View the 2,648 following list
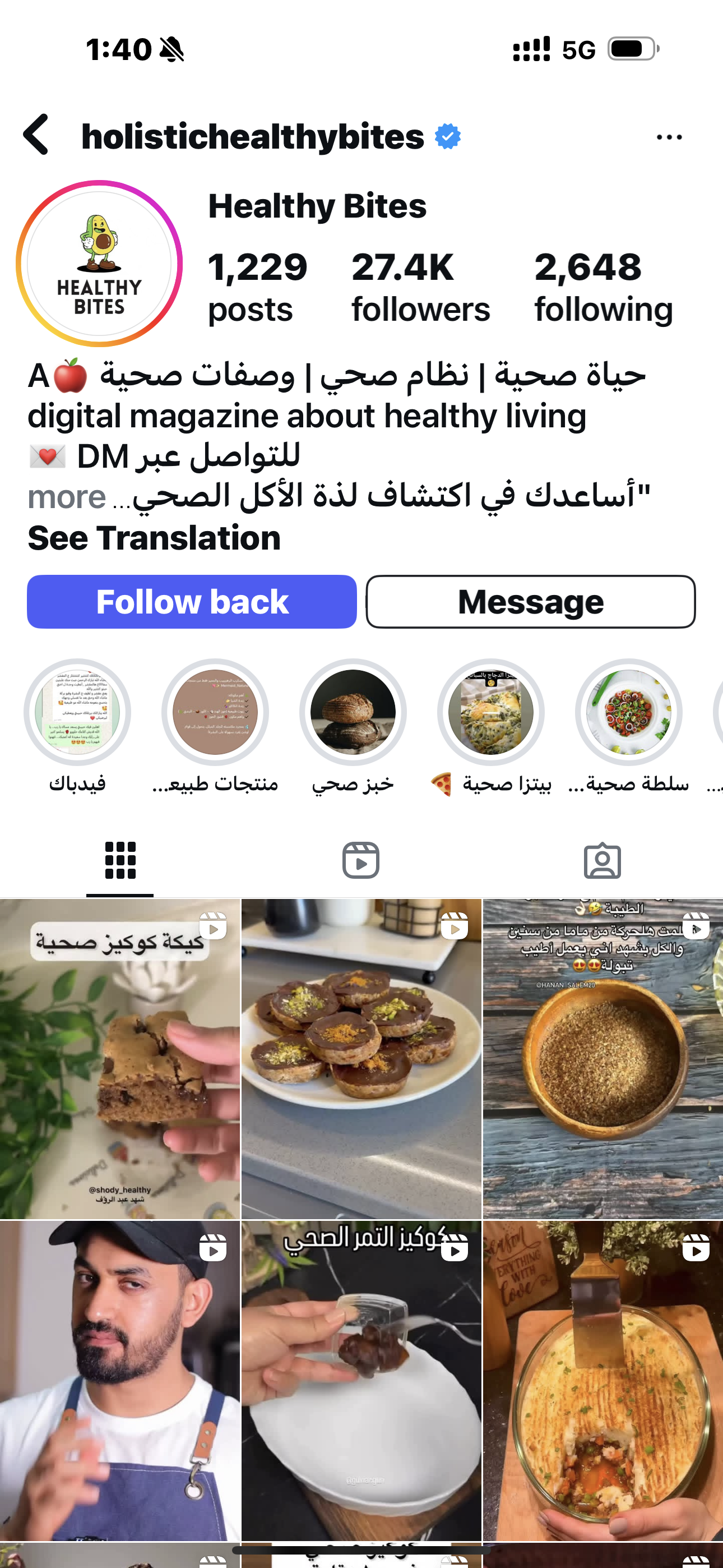 coord(603,287)
